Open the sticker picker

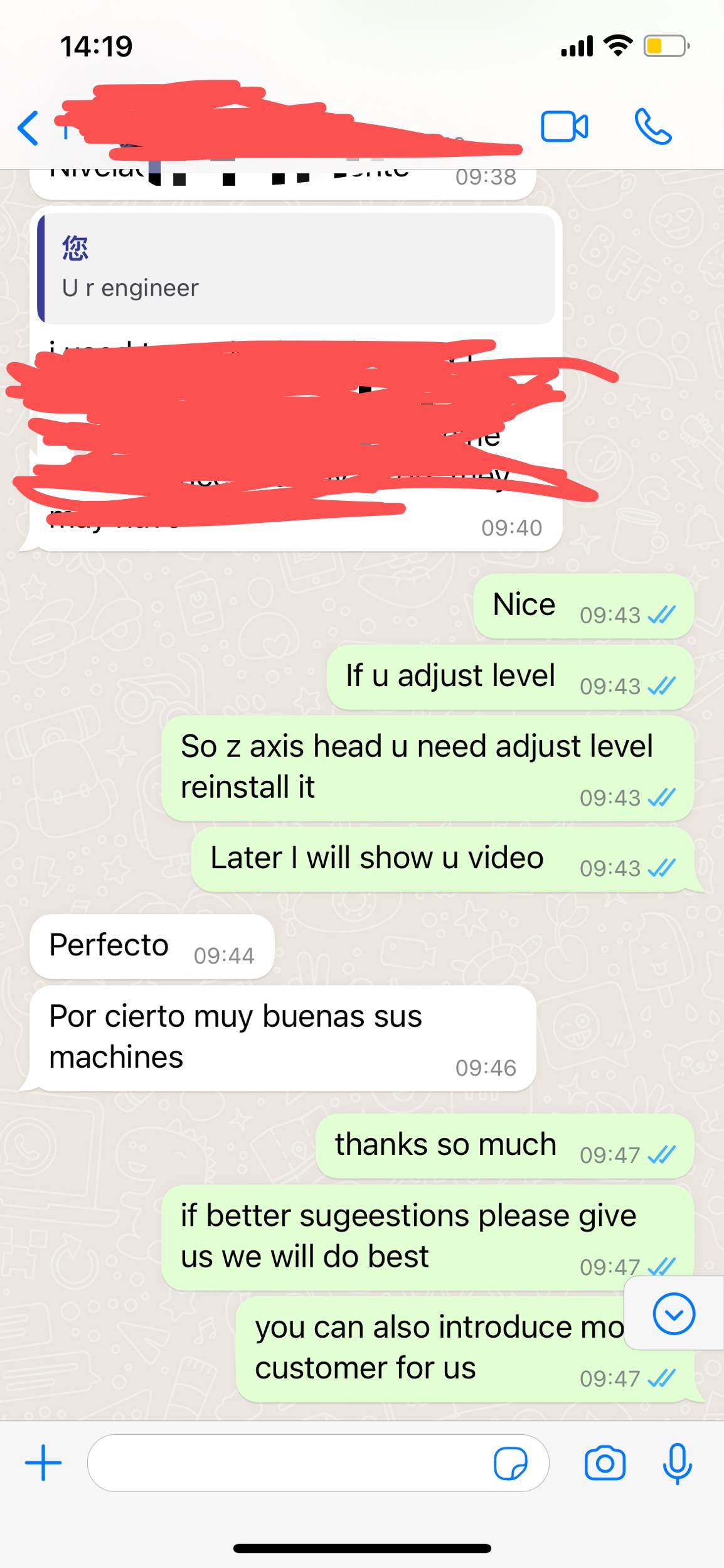pos(510,1463)
